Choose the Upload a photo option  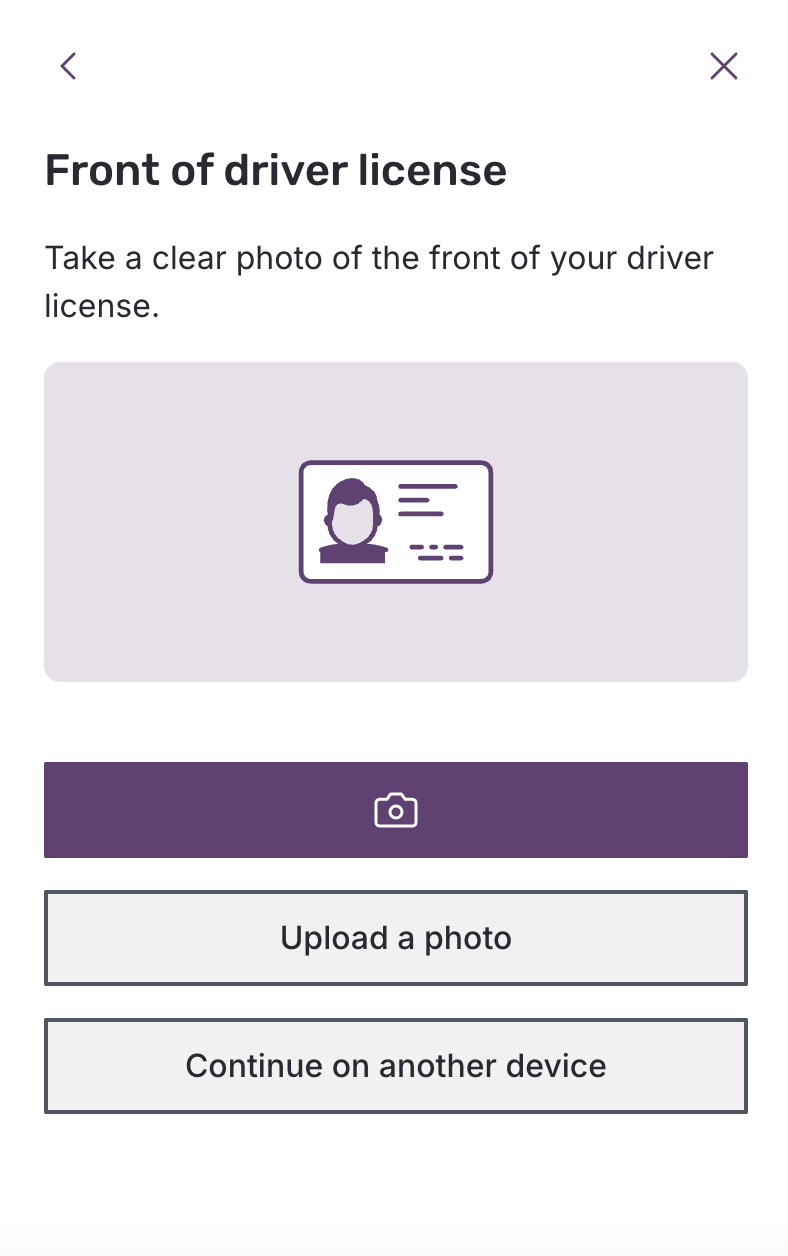pyautogui.click(x=395, y=937)
